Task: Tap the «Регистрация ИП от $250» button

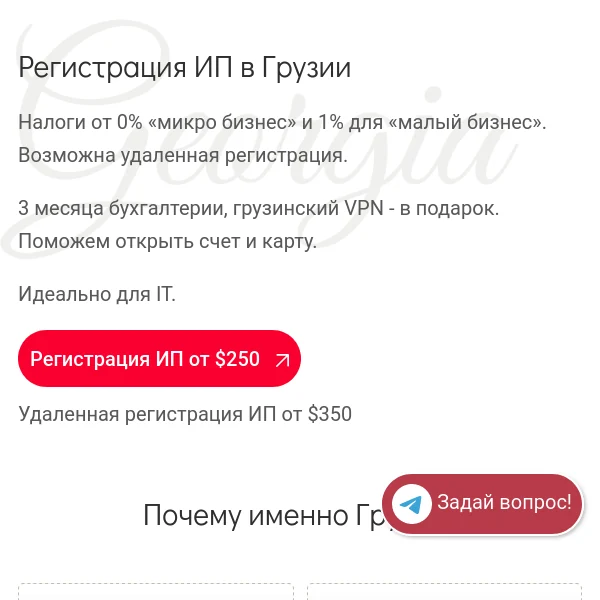Action: tap(159, 359)
